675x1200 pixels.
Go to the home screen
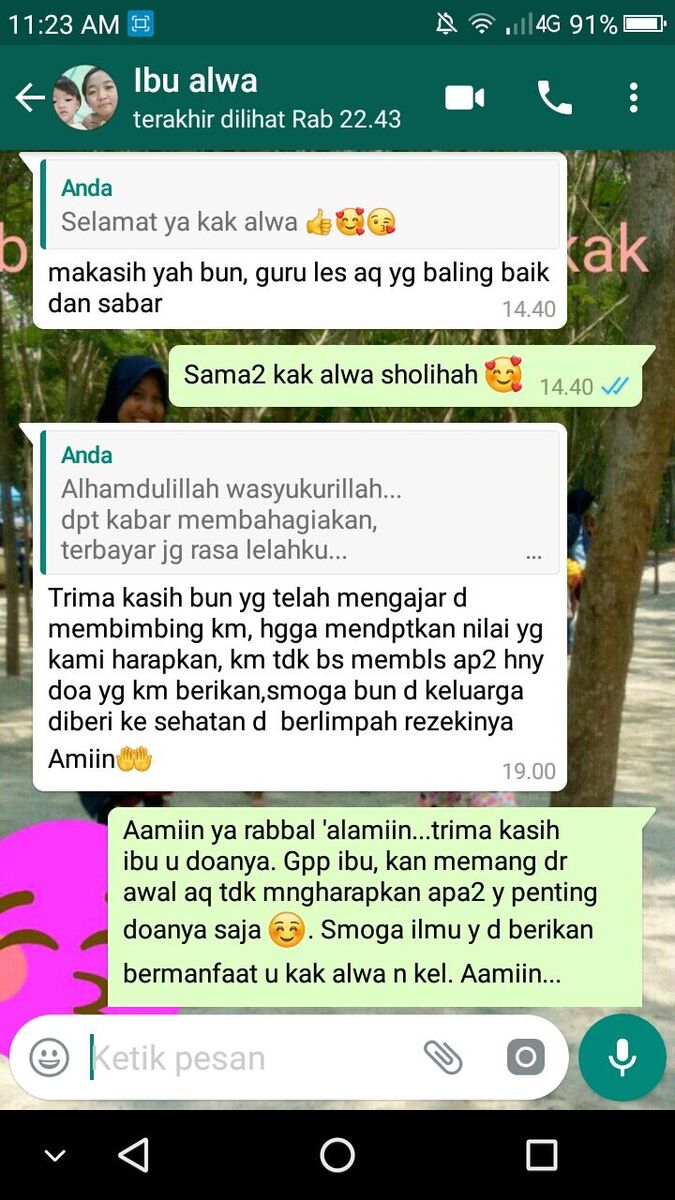point(337,1155)
